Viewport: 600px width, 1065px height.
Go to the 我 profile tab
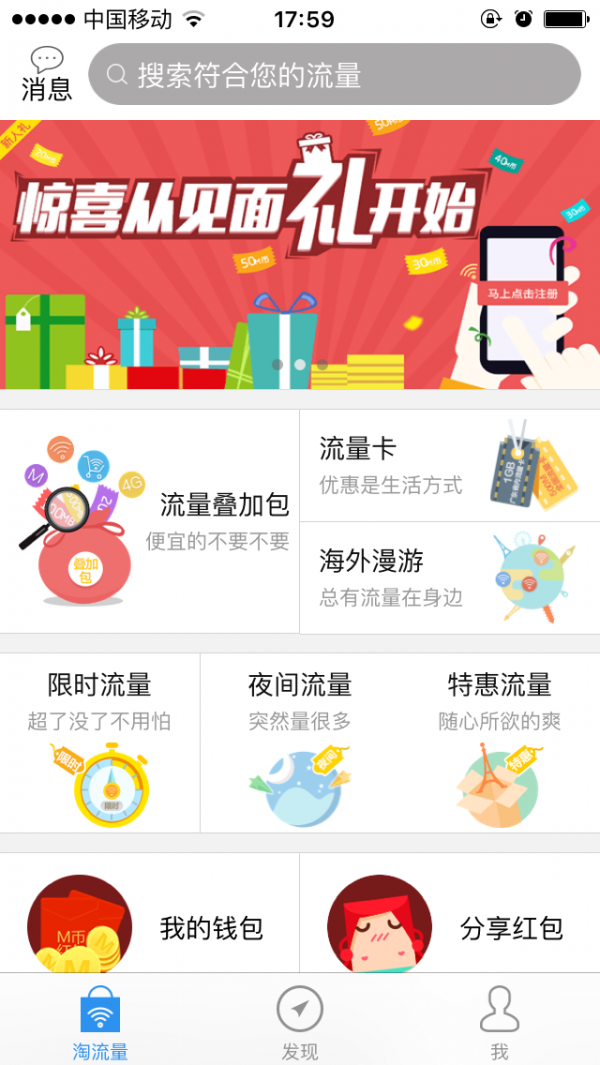pyautogui.click(x=499, y=1022)
